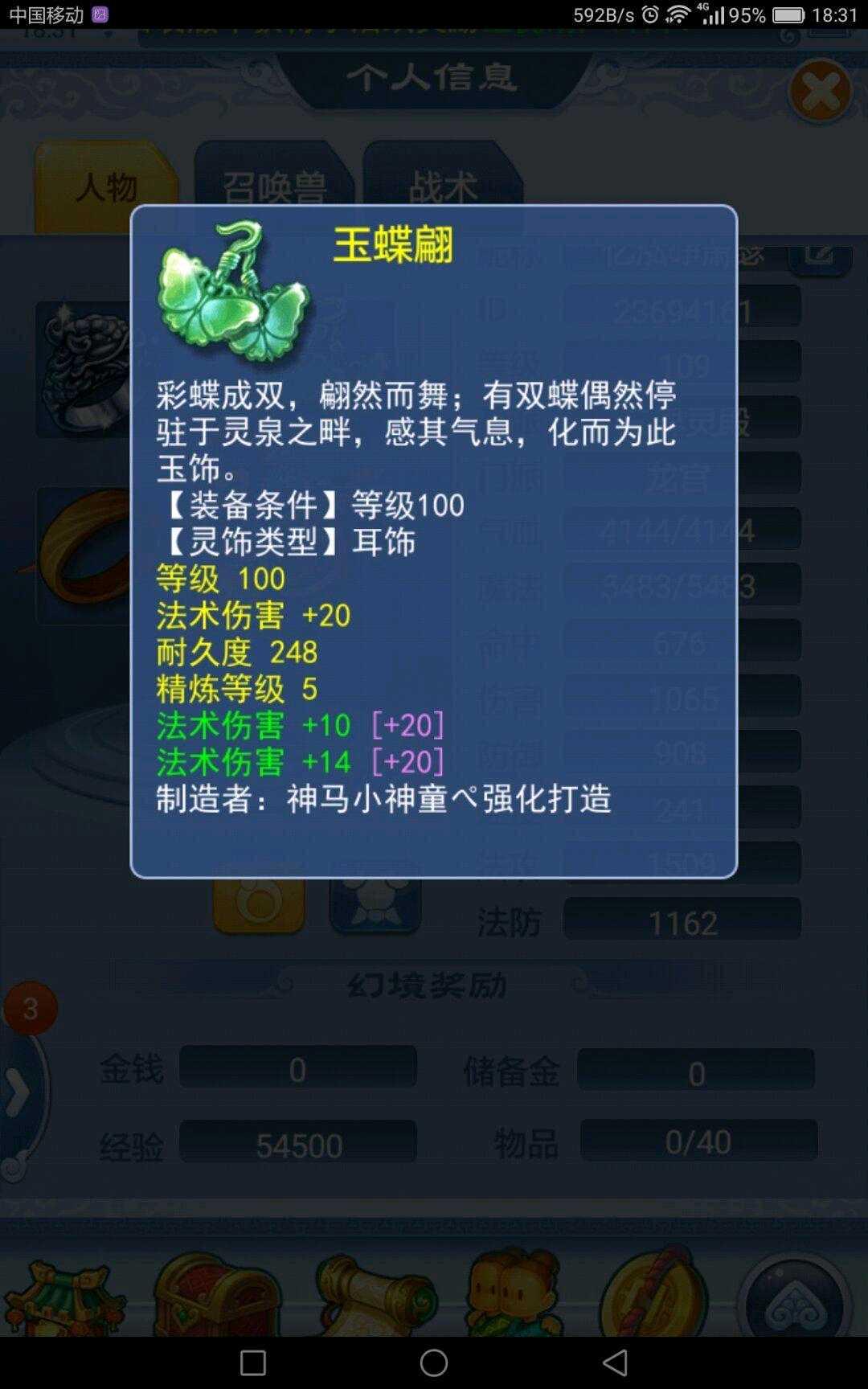Viewport: 868px width, 1389px height.
Task: Switch to the 召唤兽 tab
Action: (274, 186)
